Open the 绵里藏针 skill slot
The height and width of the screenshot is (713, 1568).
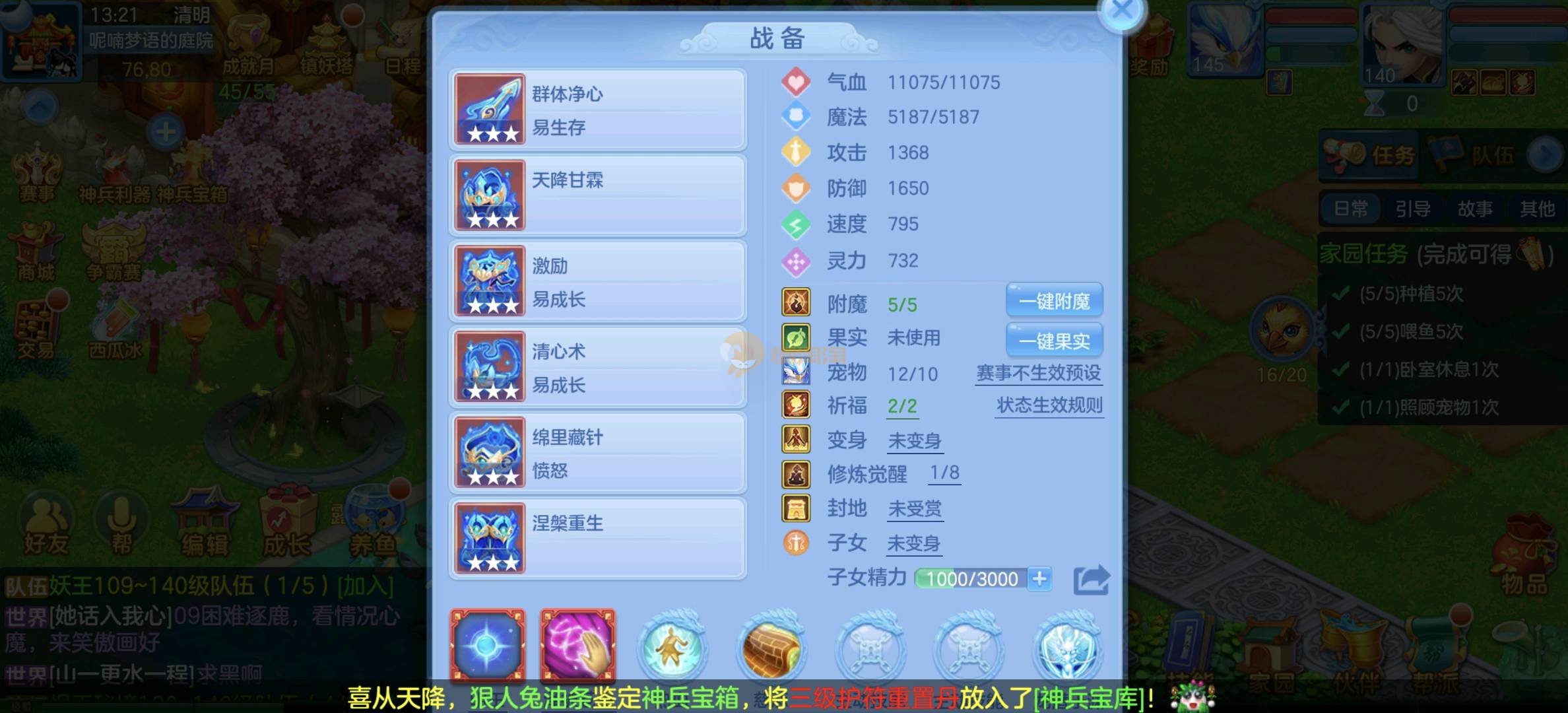[597, 453]
